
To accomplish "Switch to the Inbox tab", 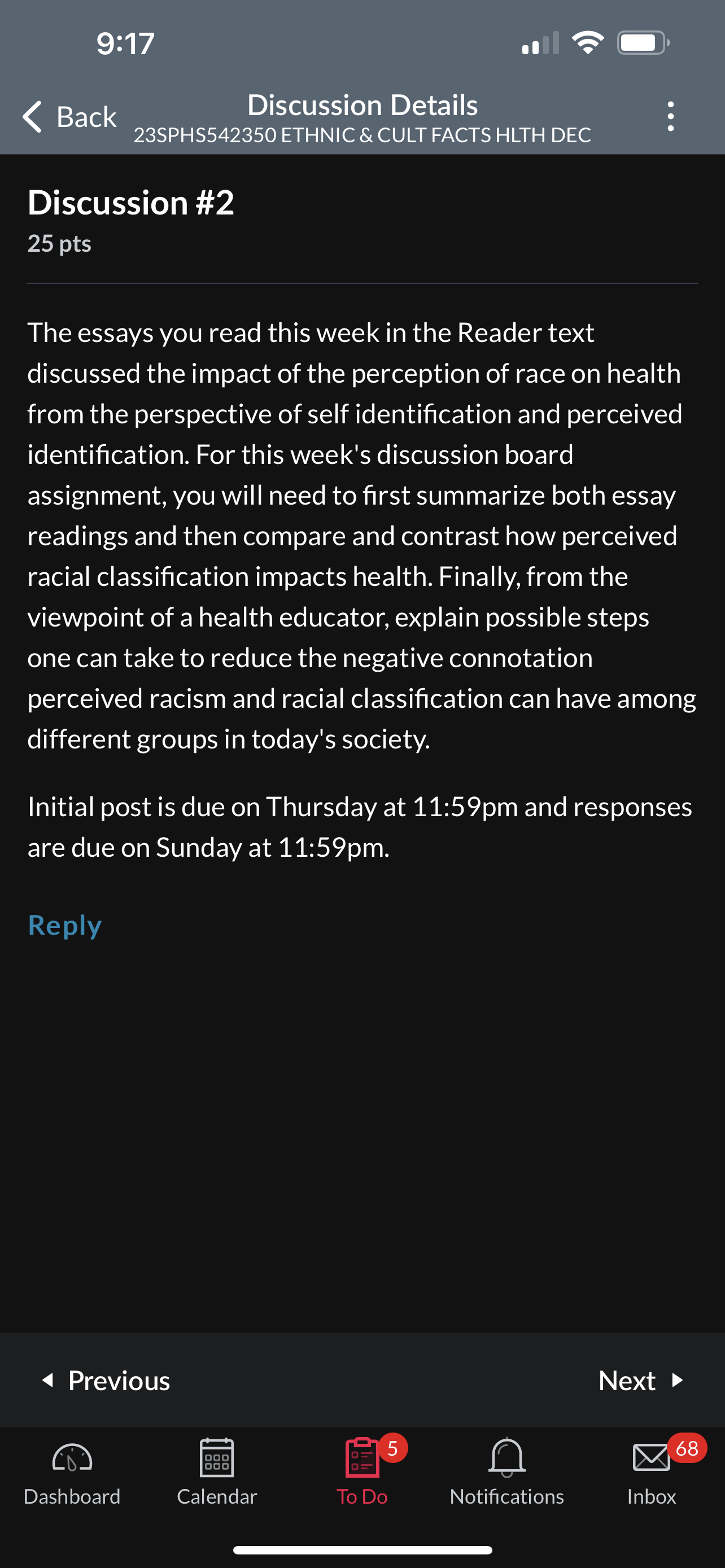I will click(x=652, y=1472).
